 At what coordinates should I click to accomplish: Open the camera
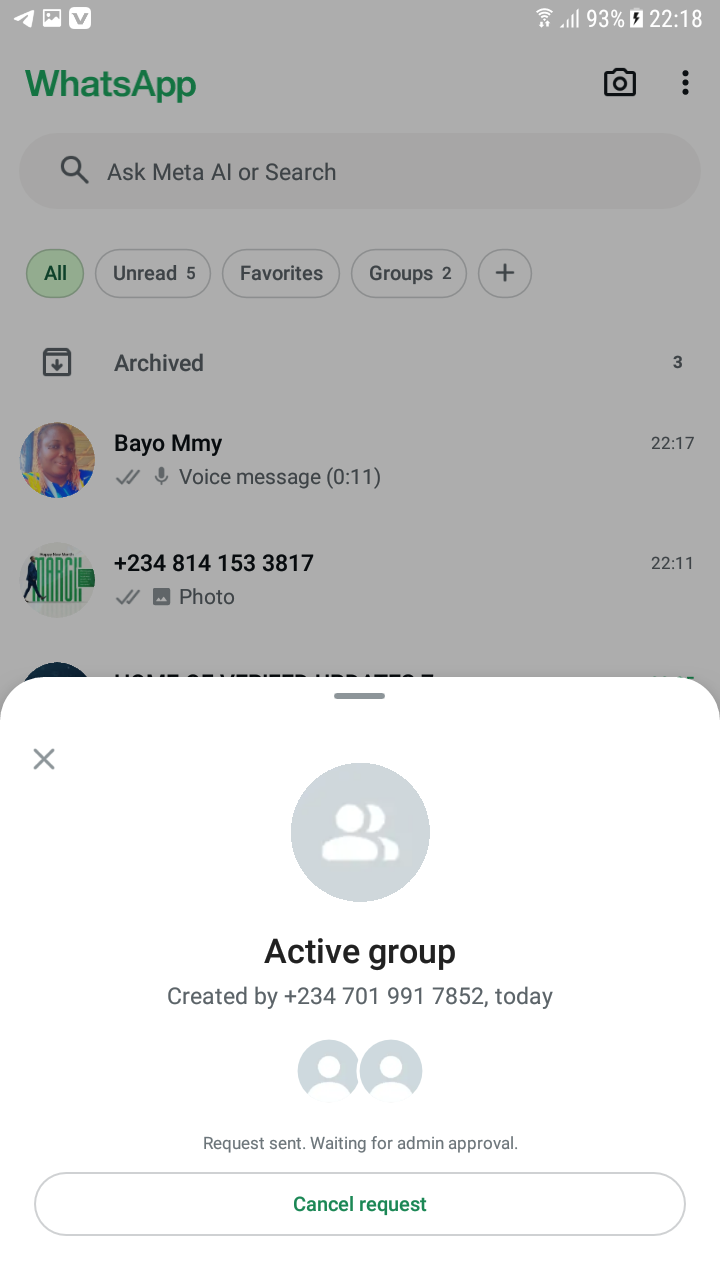click(x=620, y=83)
